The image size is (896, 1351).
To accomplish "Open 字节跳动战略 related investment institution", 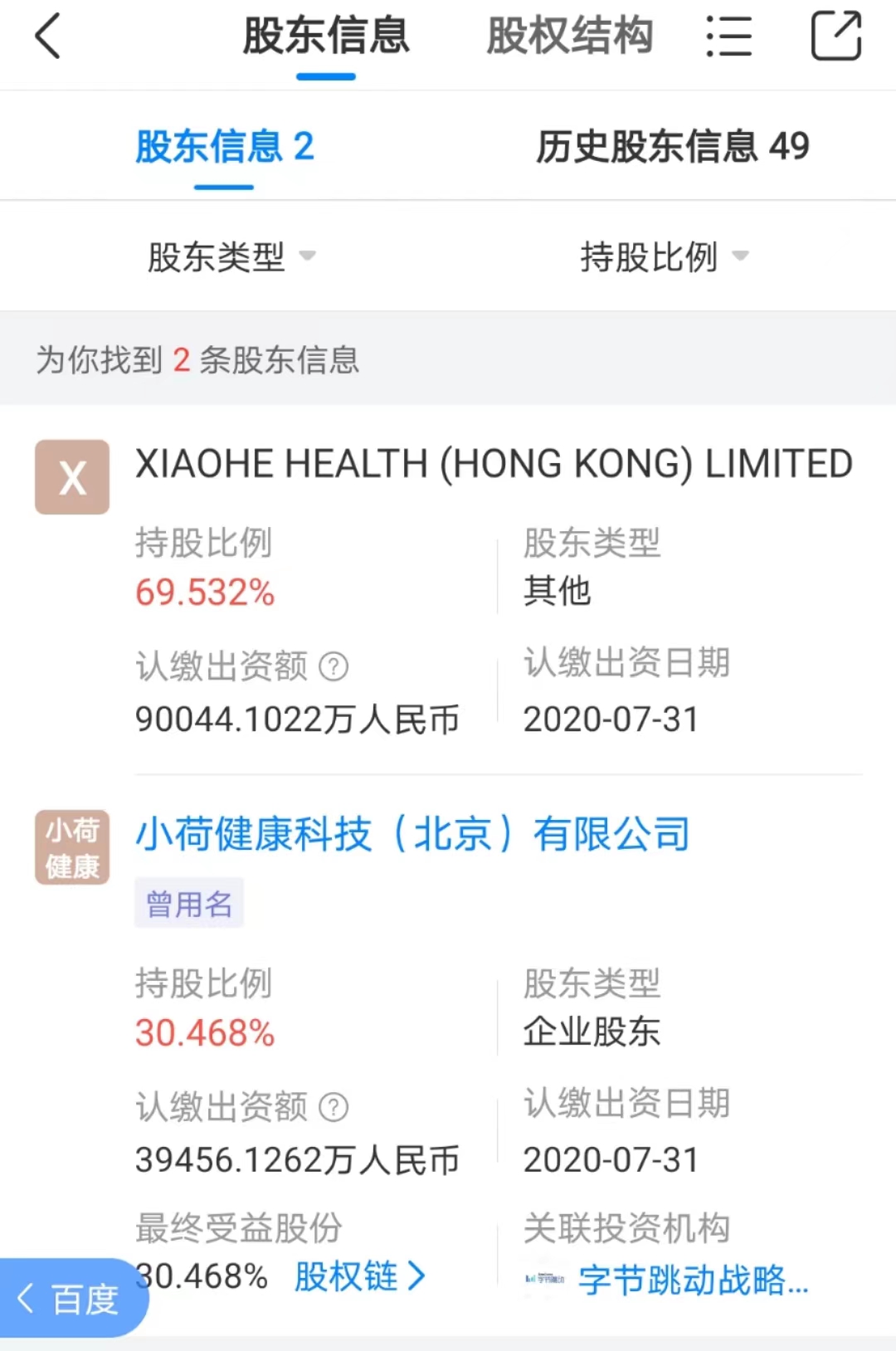I will [x=691, y=1280].
